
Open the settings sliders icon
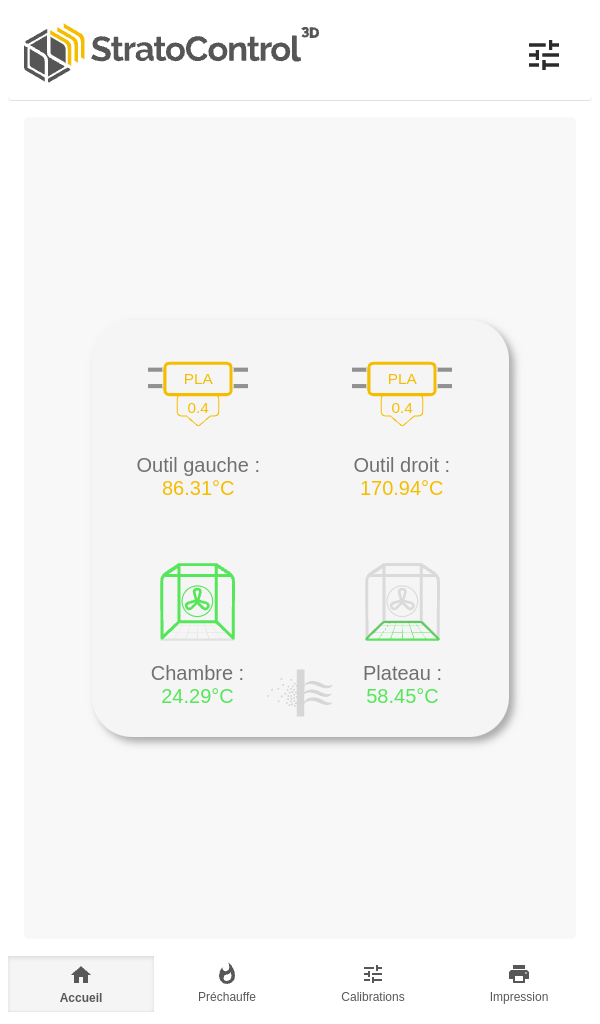point(544,55)
